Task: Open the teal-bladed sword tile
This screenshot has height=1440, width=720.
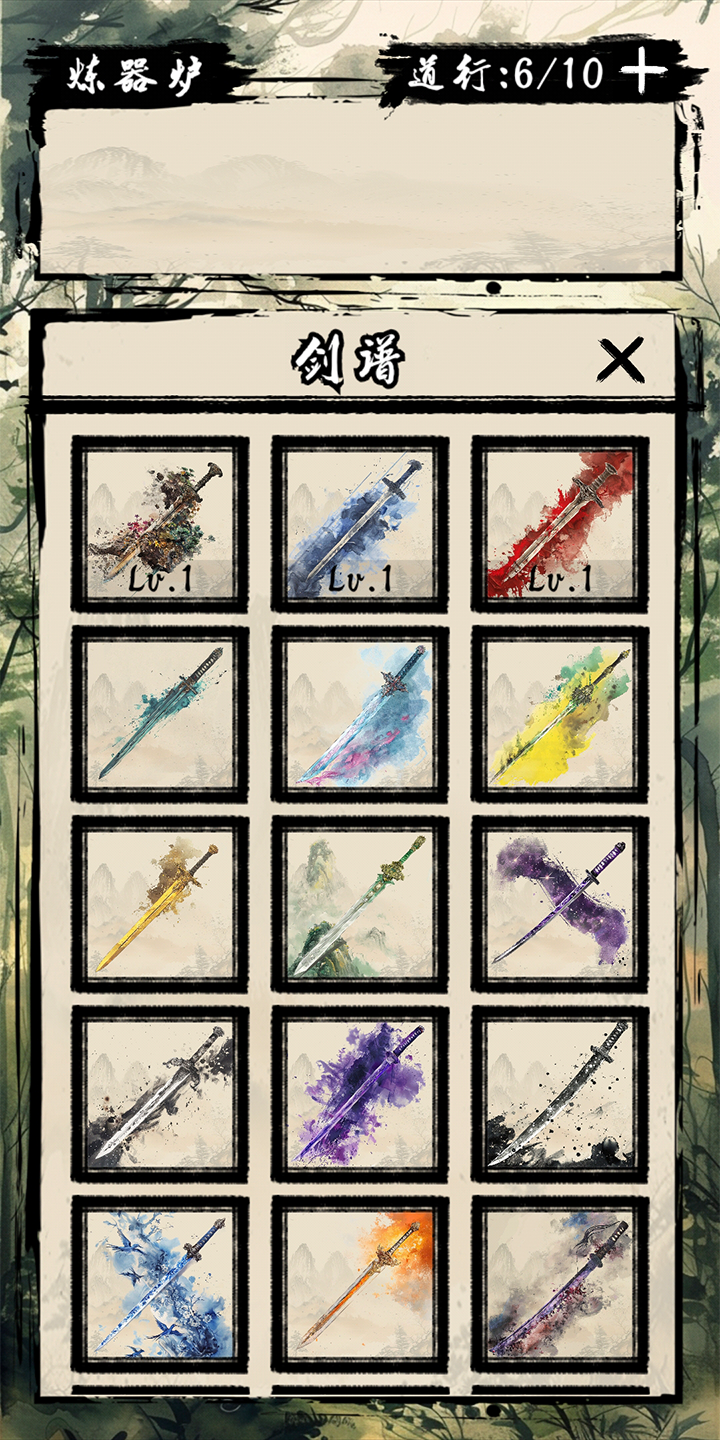Action: [160, 714]
